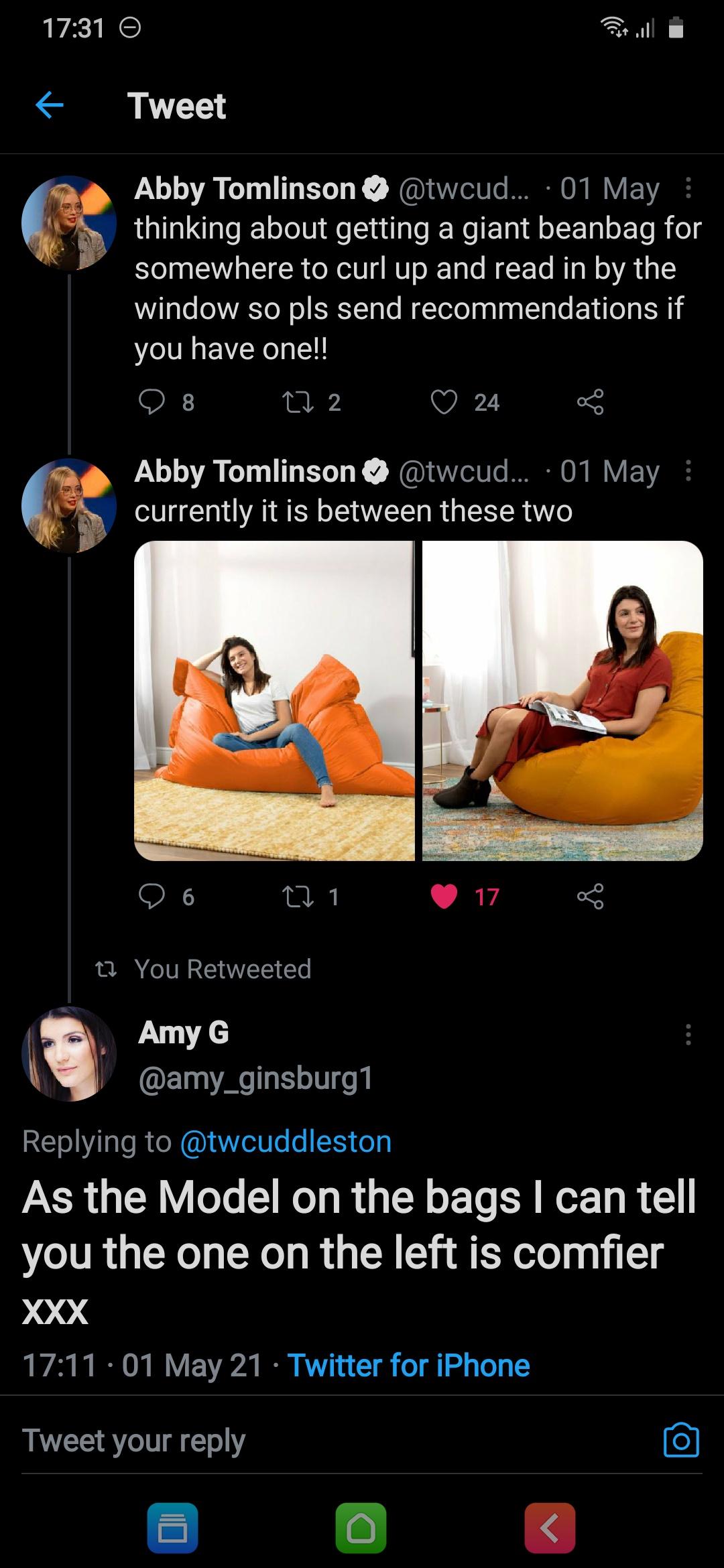Retweet the 'between these two' tweet
Viewport: 724px width, 1568px height.
pos(294,897)
